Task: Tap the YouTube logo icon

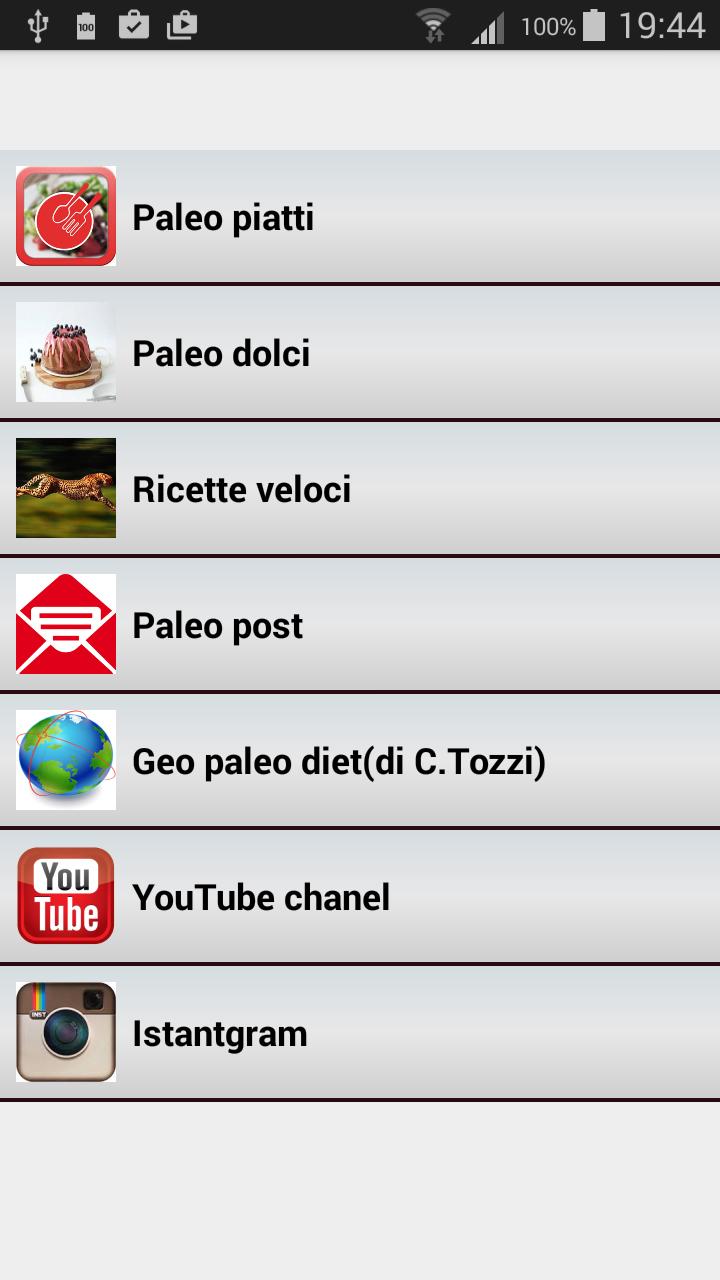Action: [65, 896]
